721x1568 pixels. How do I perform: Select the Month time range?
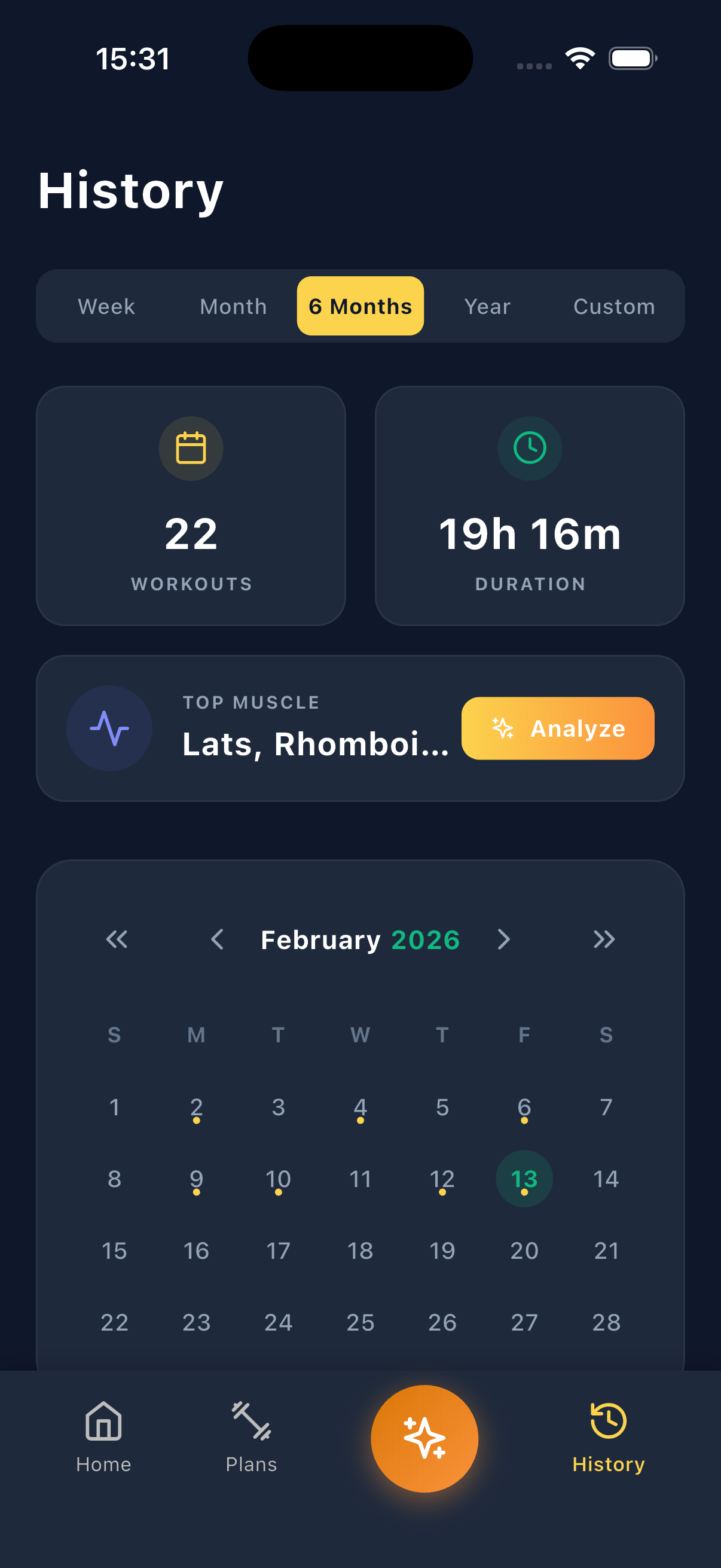(233, 306)
